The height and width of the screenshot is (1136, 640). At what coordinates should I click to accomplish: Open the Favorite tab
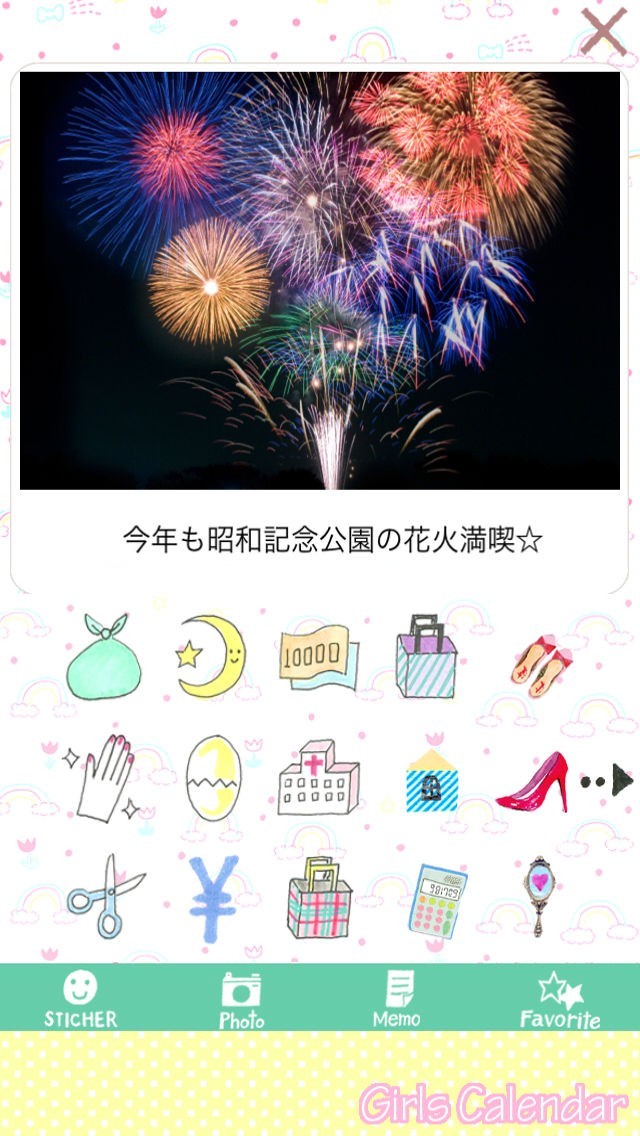(559, 999)
